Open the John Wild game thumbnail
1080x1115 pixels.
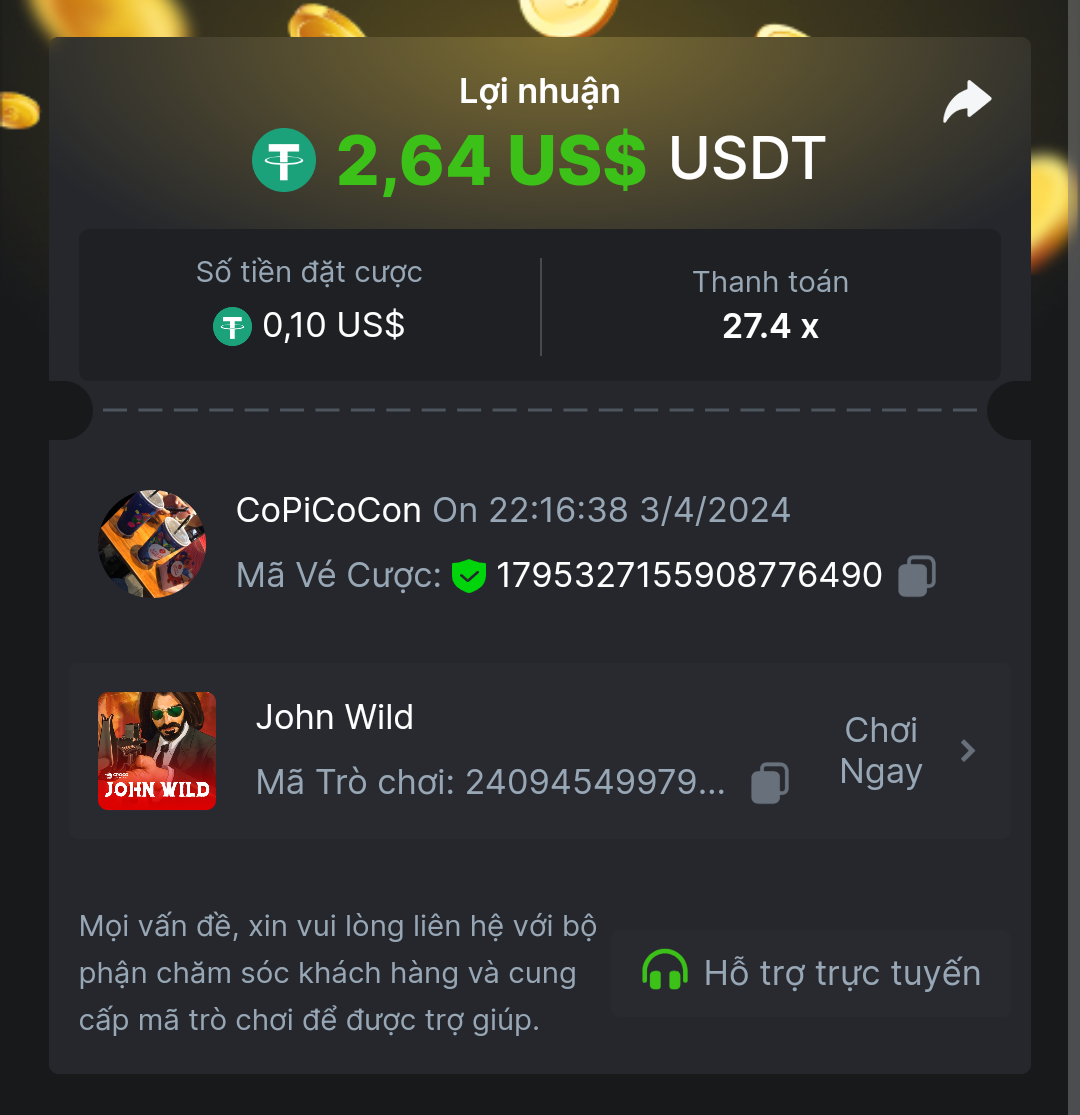(157, 751)
